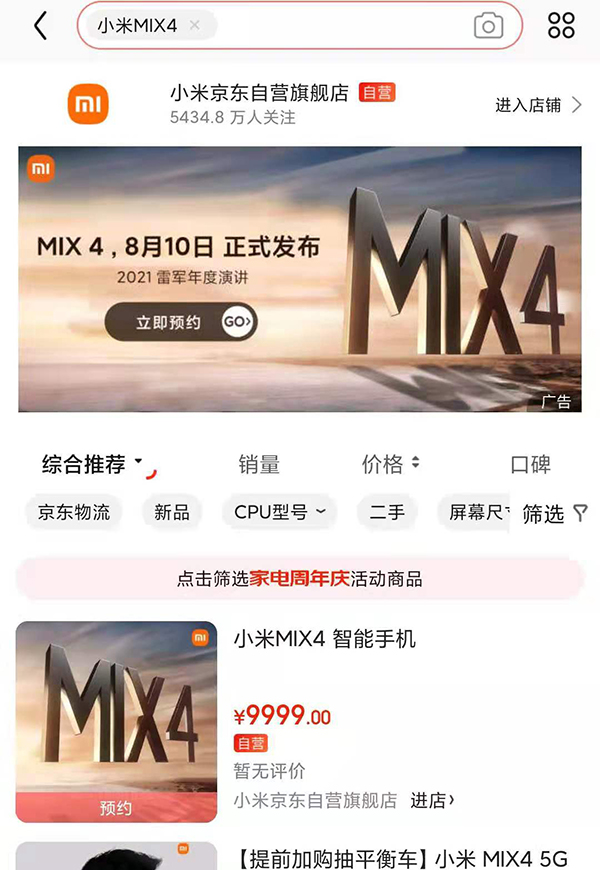The width and height of the screenshot is (600, 870).
Task: Go back using the top-left arrow
Action: pos(40,26)
